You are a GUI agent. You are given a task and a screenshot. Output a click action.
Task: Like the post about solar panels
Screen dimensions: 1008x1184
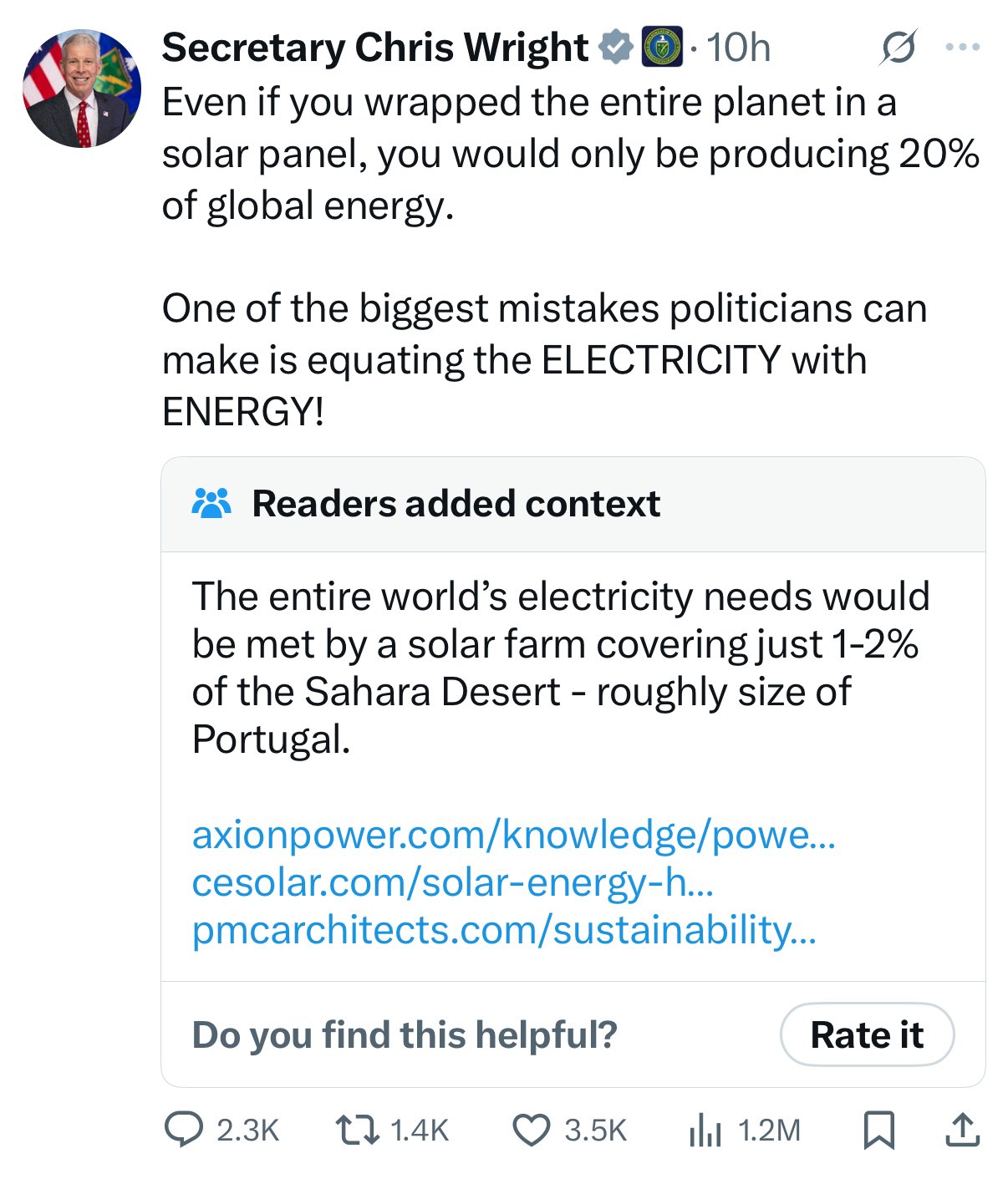531,1130
